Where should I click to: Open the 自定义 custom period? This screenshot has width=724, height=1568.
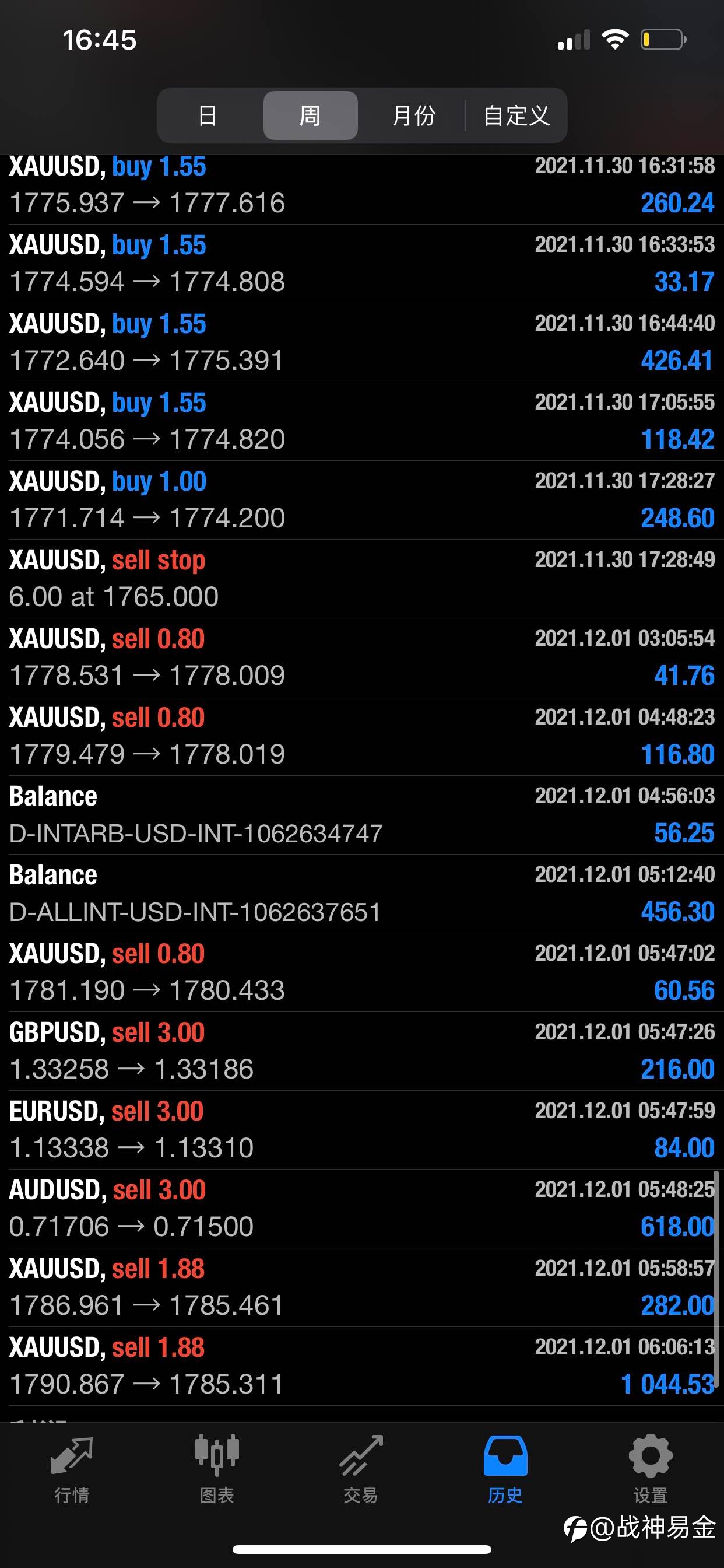516,116
